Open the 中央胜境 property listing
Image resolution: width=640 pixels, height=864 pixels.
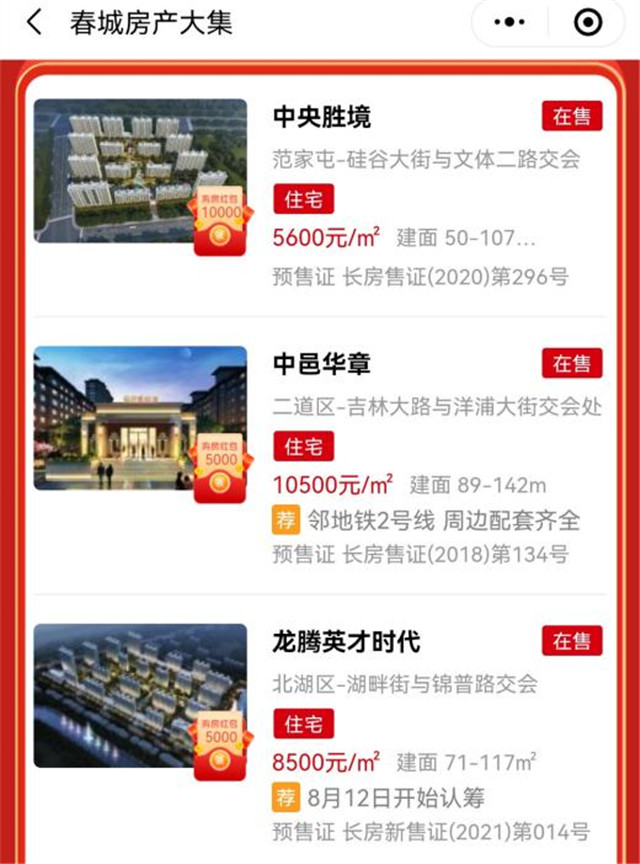click(321, 117)
